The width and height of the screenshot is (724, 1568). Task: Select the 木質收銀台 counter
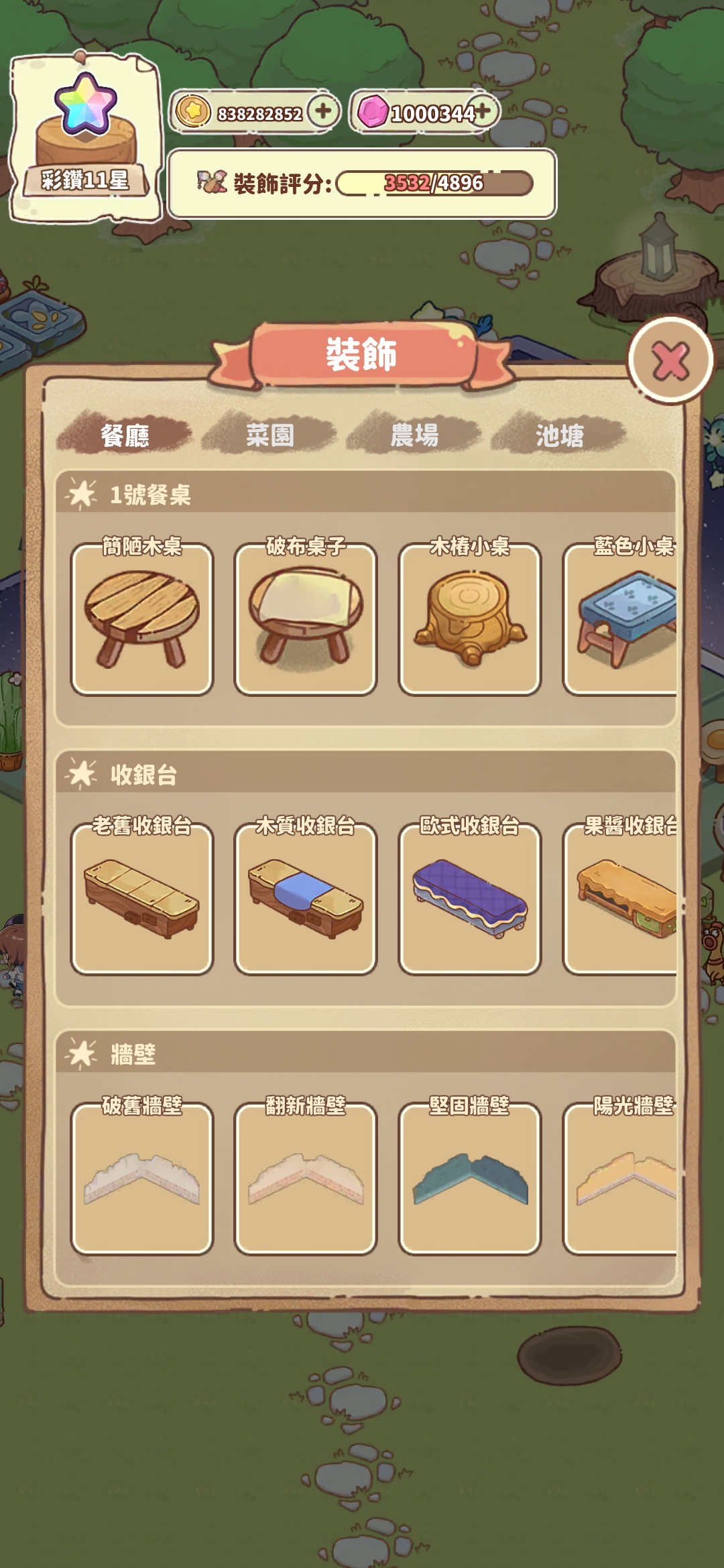(x=306, y=899)
